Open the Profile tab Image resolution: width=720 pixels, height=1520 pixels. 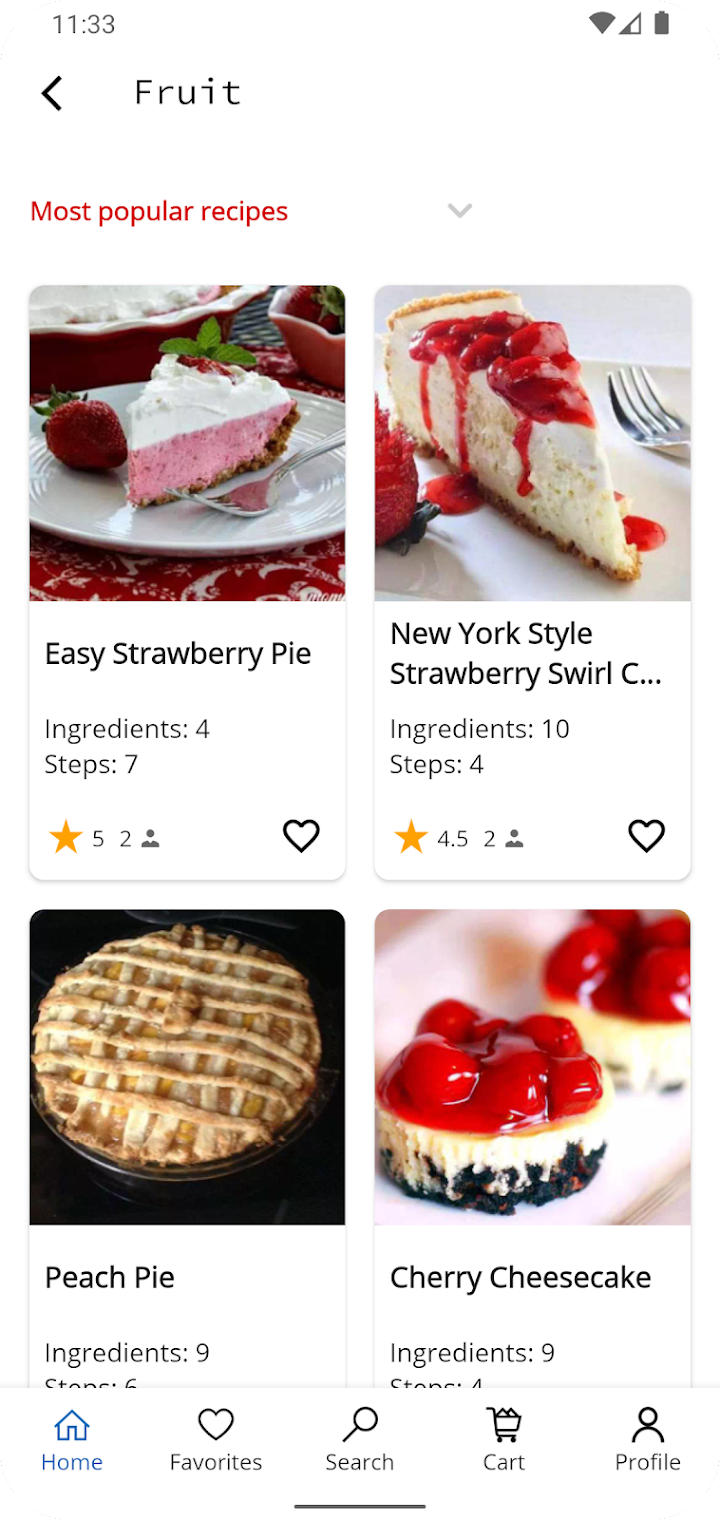coord(648,1440)
